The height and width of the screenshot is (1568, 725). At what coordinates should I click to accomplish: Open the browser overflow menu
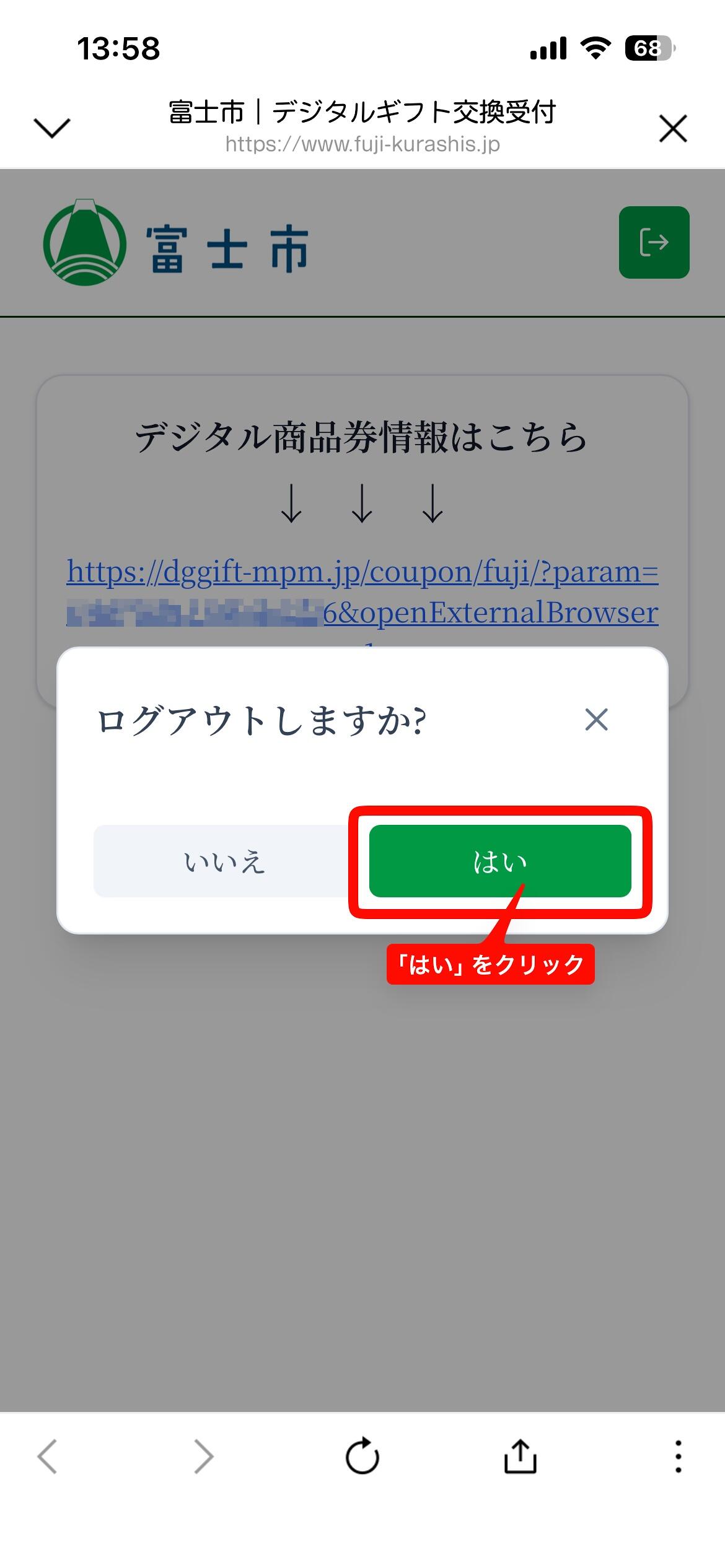[679, 1455]
